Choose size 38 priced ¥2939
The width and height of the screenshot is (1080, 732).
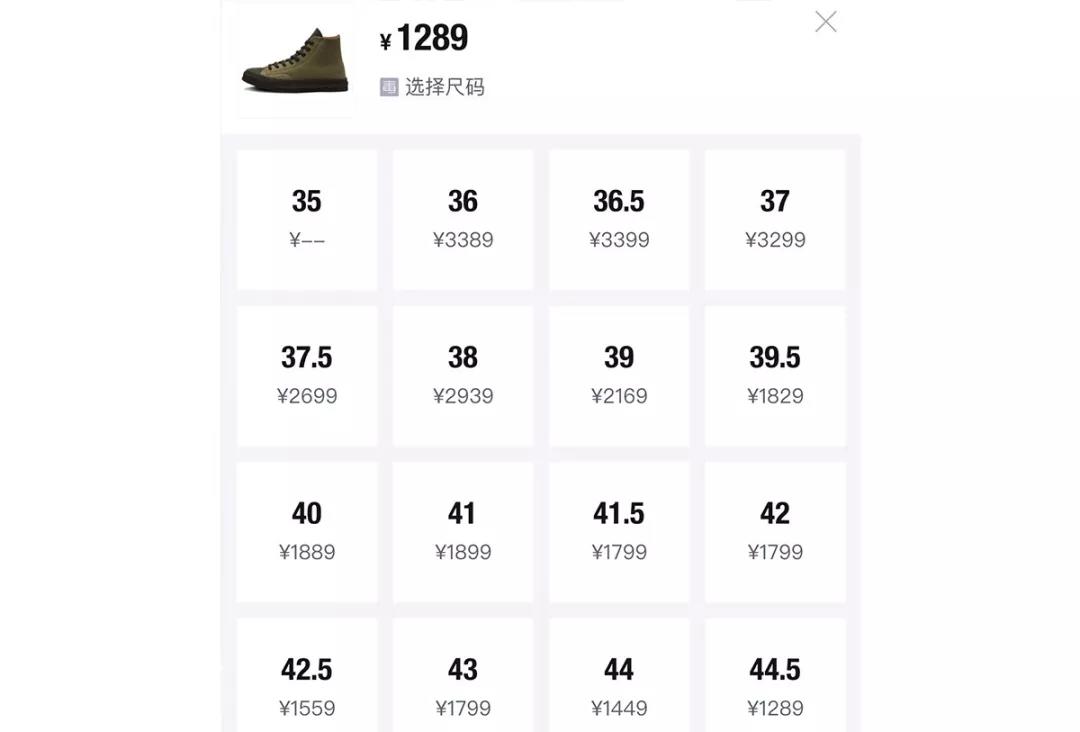click(463, 375)
